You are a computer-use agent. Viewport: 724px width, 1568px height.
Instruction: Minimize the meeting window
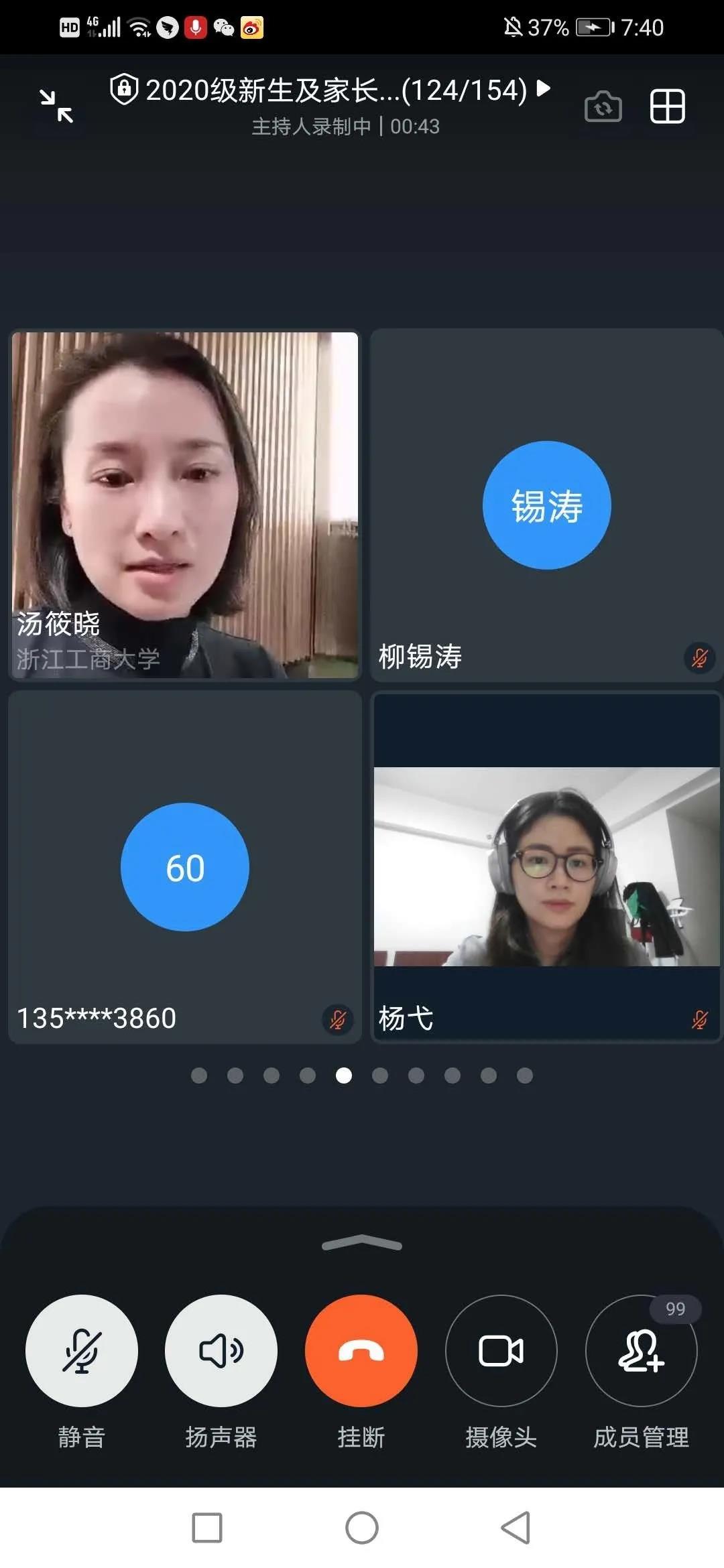(56, 107)
